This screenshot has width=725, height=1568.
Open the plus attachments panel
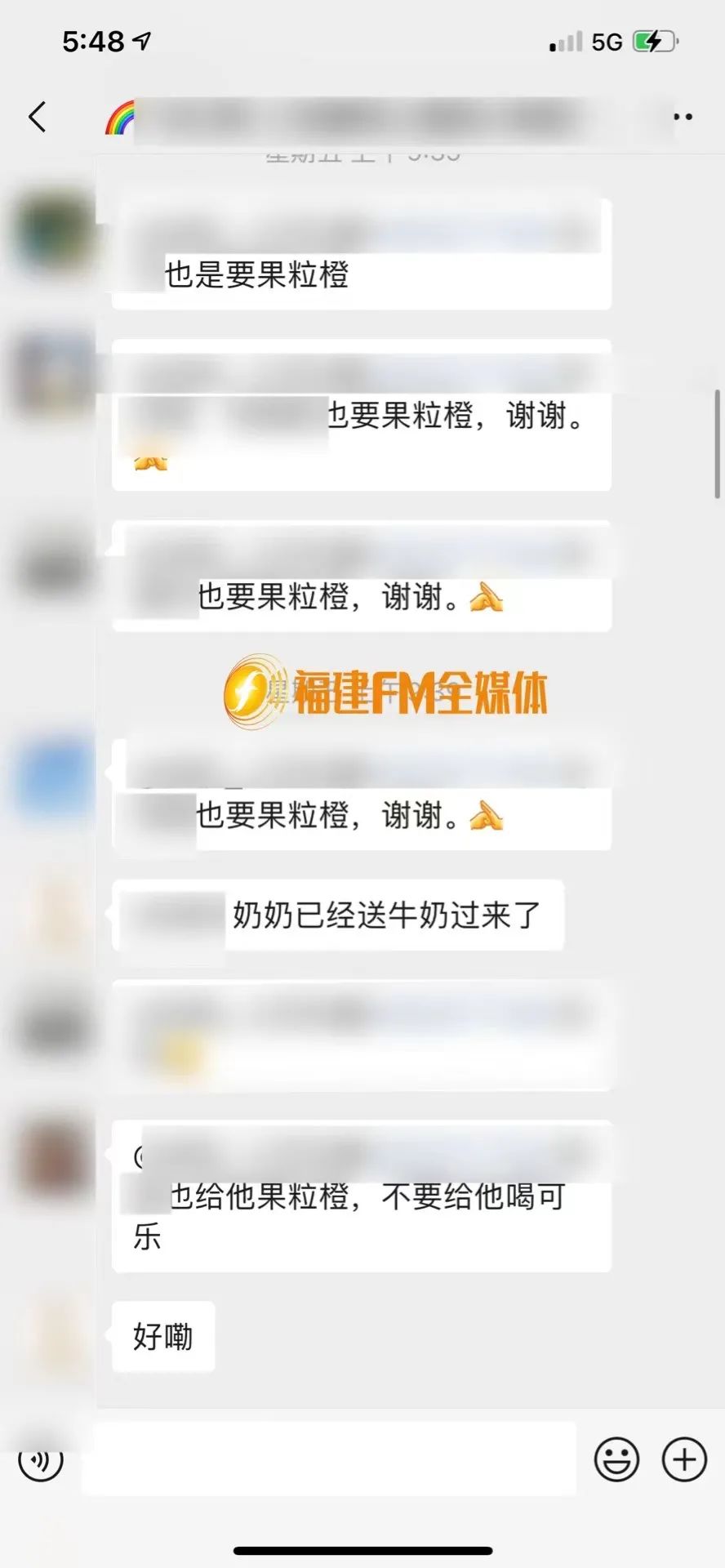[684, 1459]
